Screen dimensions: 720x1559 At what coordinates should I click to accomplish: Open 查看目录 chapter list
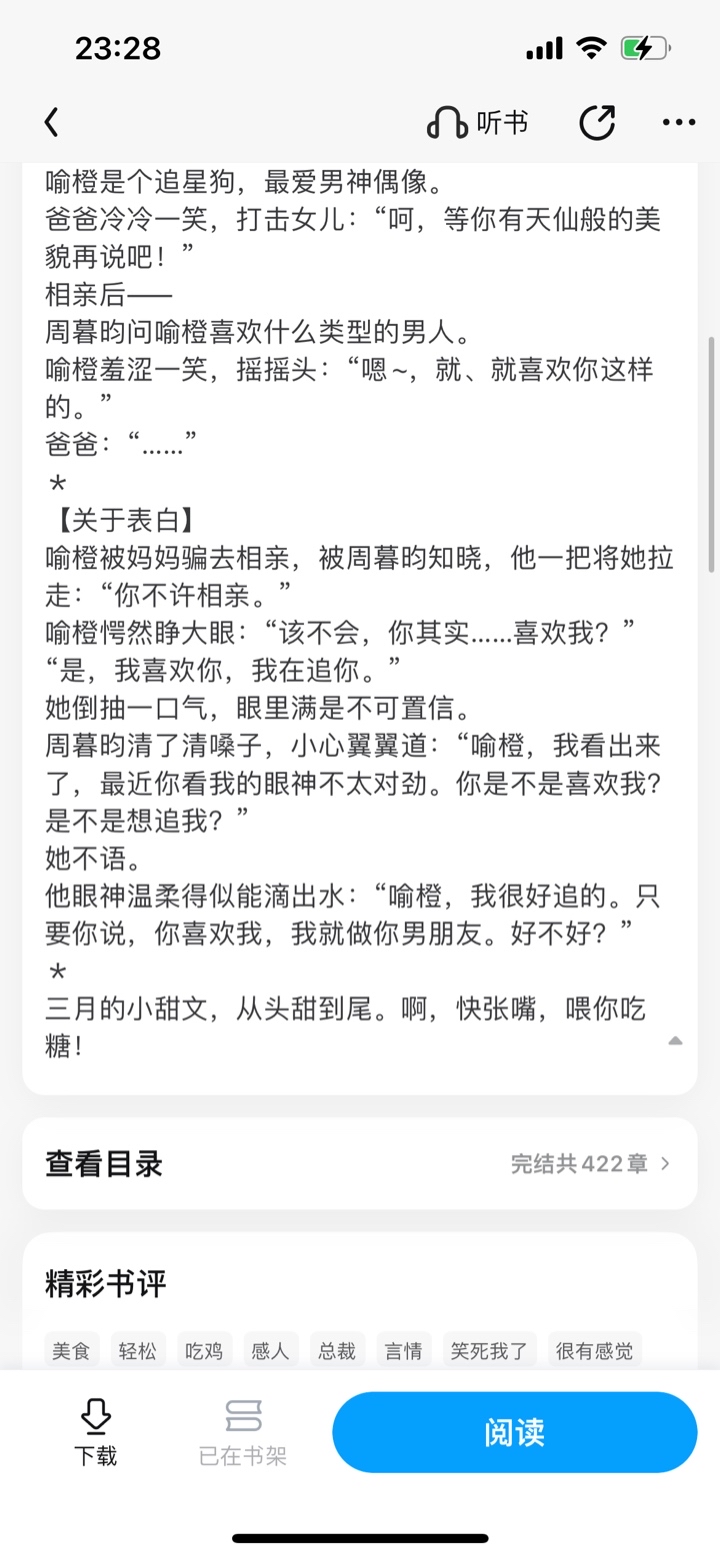click(360, 1163)
